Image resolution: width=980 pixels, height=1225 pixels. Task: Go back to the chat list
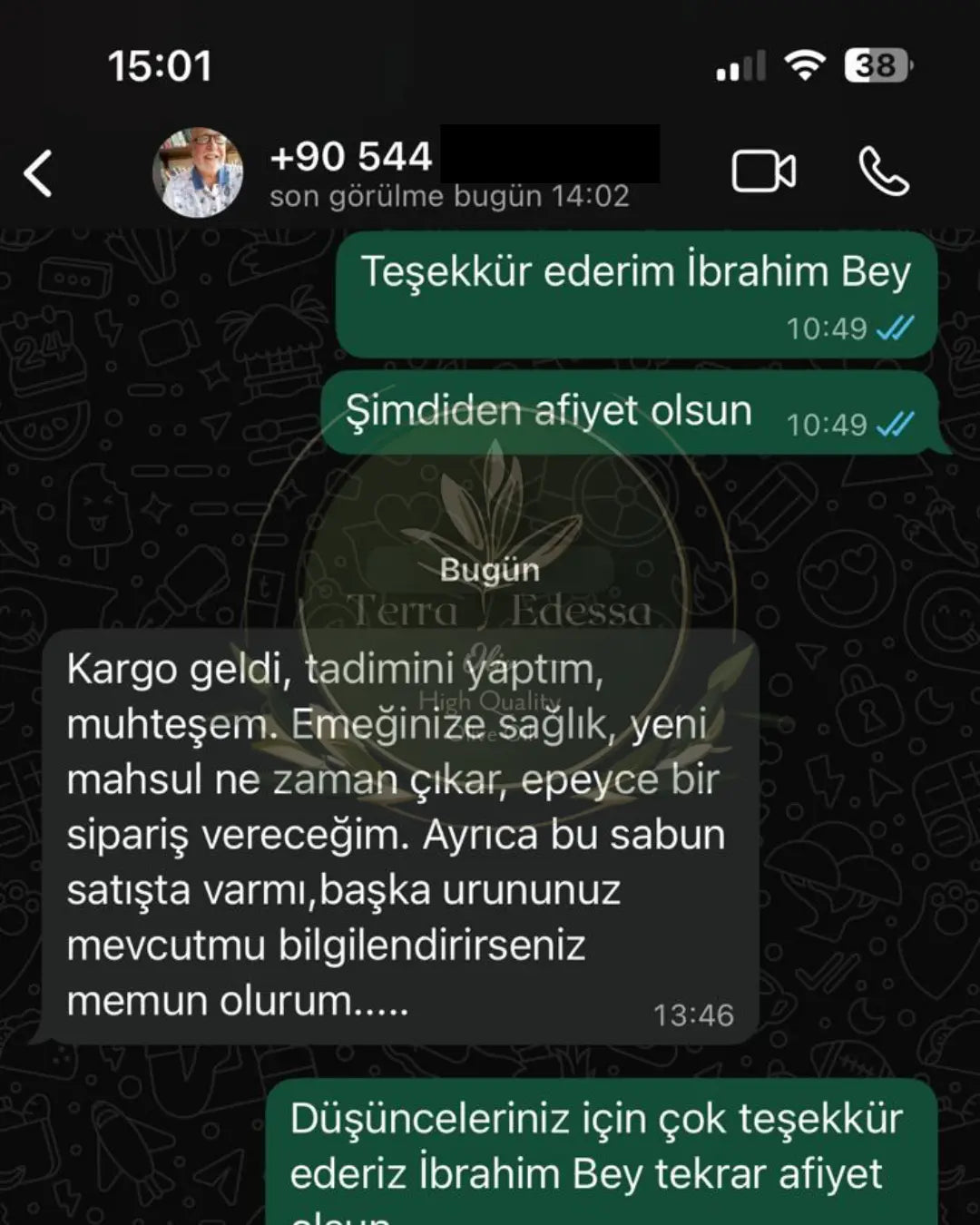38,172
